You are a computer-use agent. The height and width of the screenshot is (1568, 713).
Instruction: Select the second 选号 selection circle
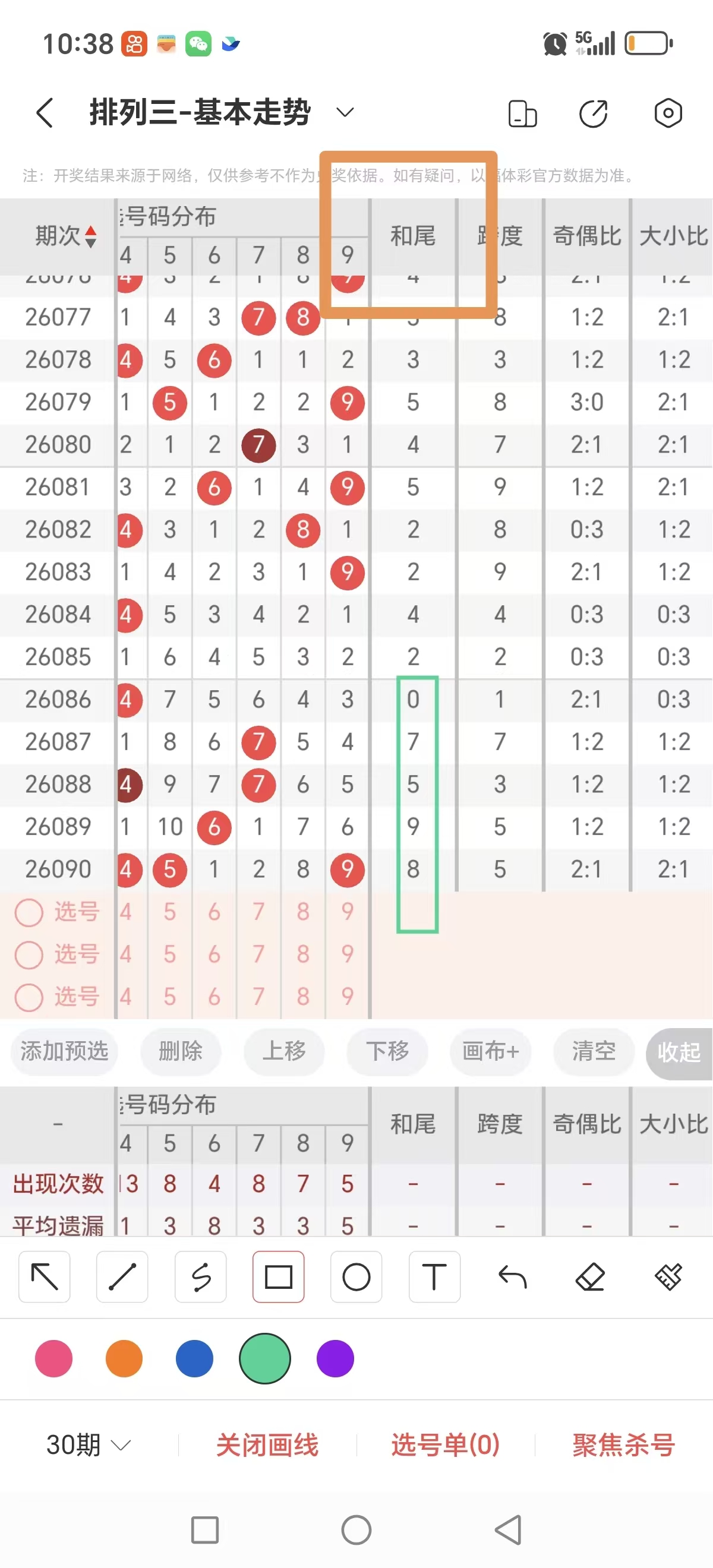pyautogui.click(x=29, y=955)
